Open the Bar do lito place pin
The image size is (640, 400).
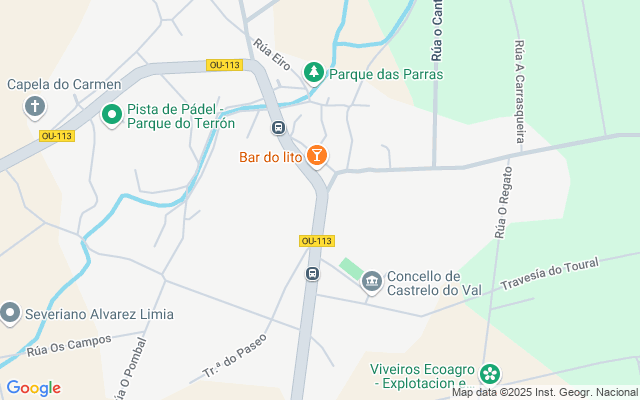pyautogui.click(x=317, y=156)
